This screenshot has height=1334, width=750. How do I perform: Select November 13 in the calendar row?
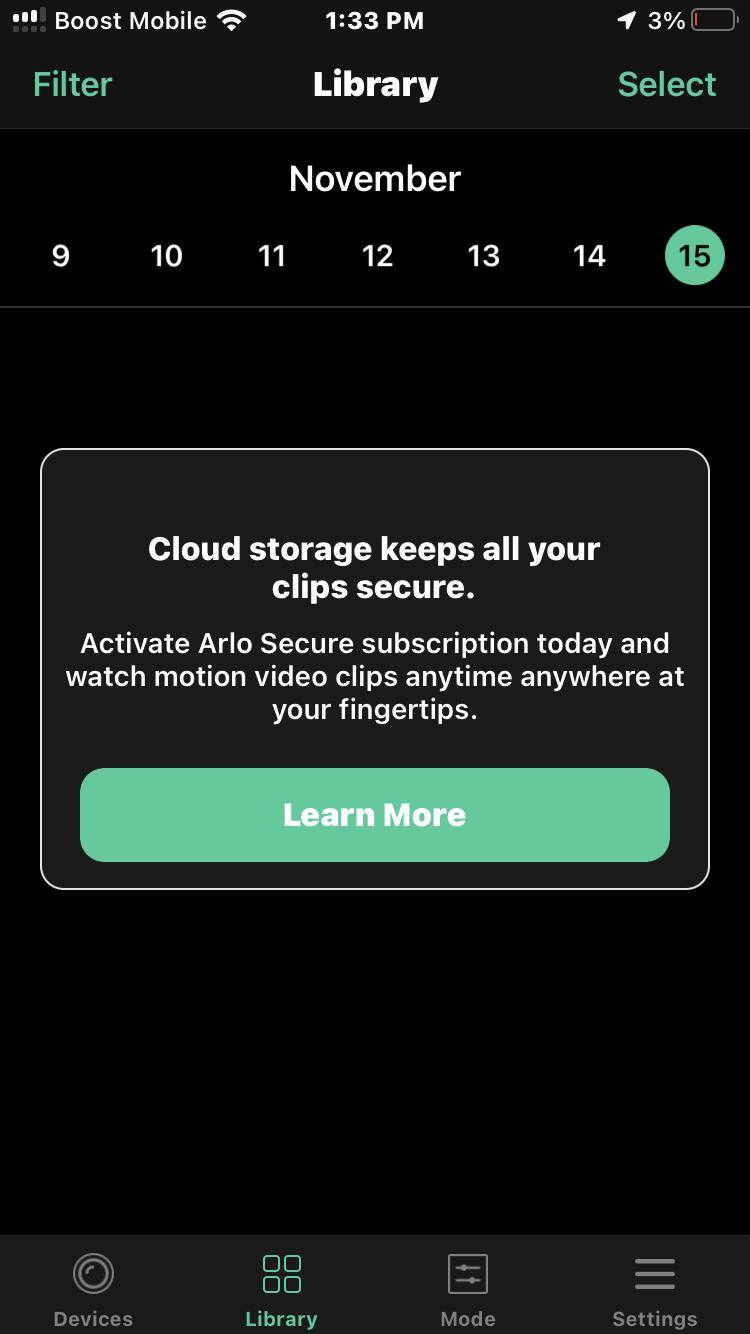click(x=483, y=256)
